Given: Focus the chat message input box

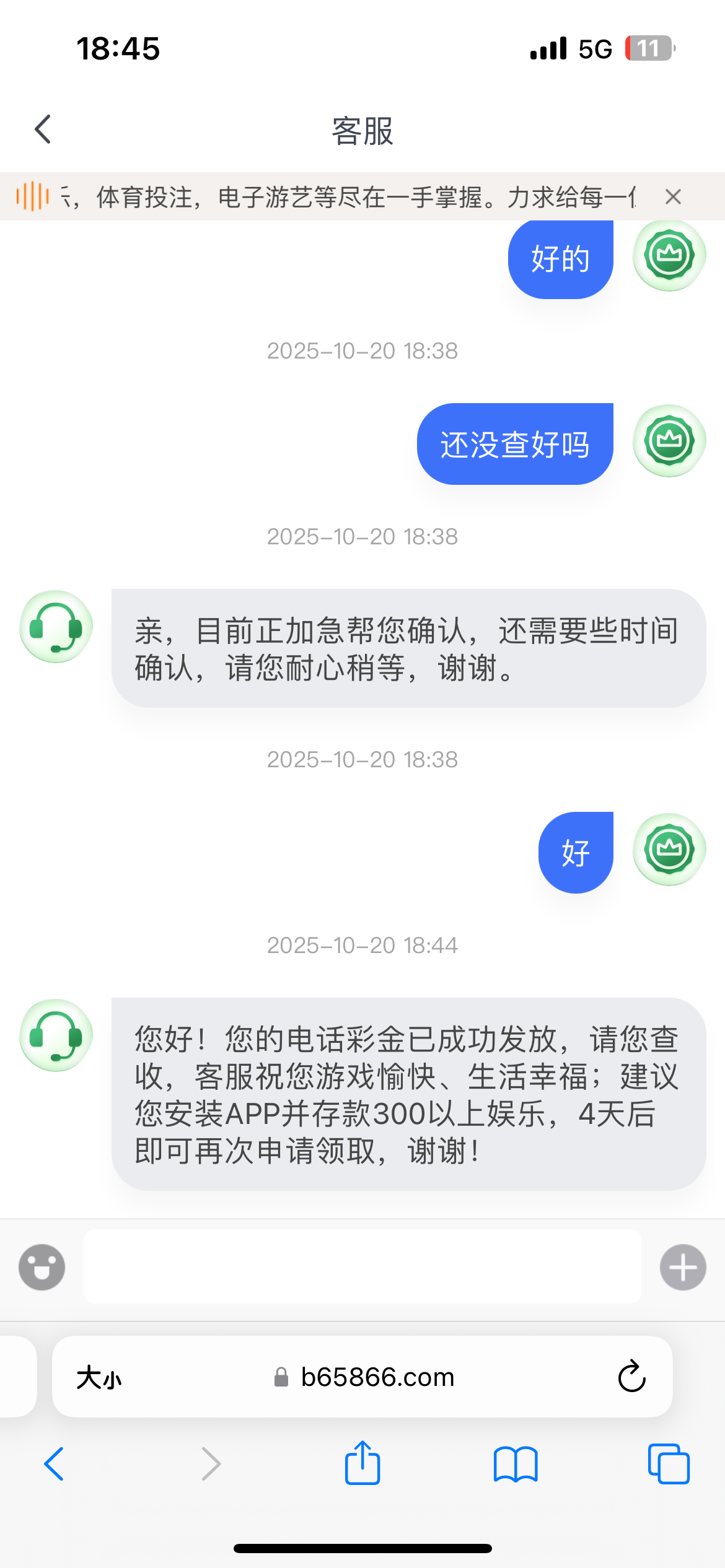Looking at the screenshot, I should 362,1267.
